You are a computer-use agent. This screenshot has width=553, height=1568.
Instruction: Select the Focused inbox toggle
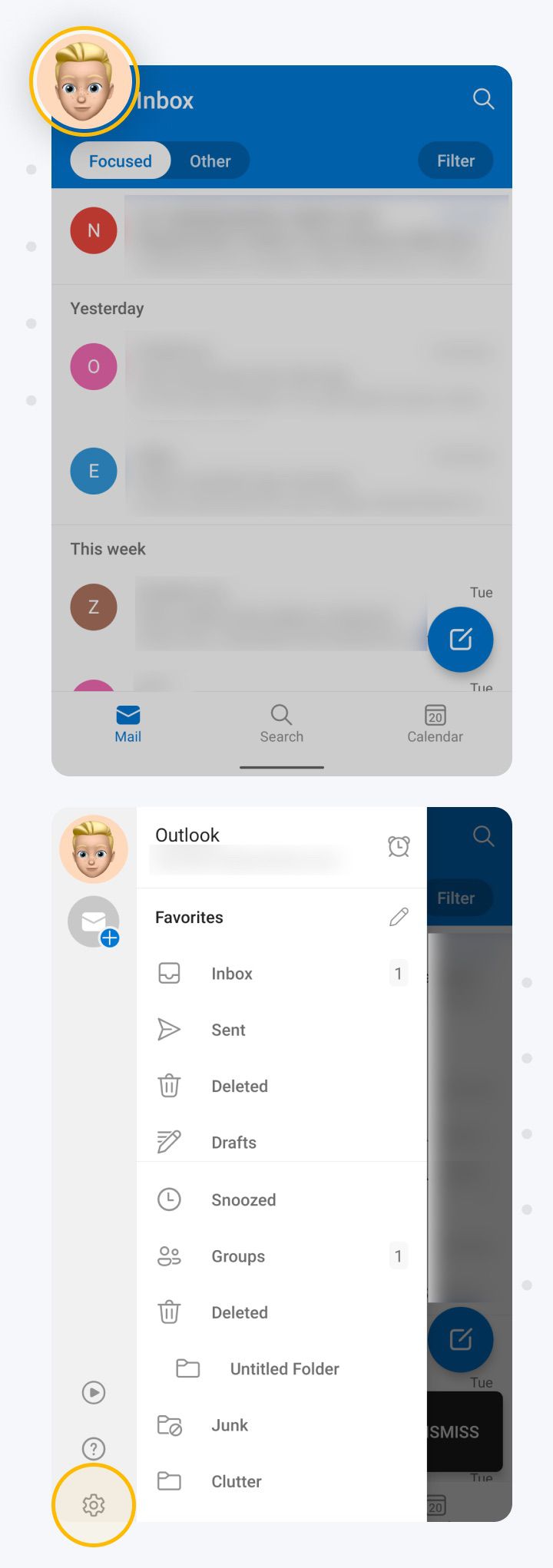tap(121, 160)
